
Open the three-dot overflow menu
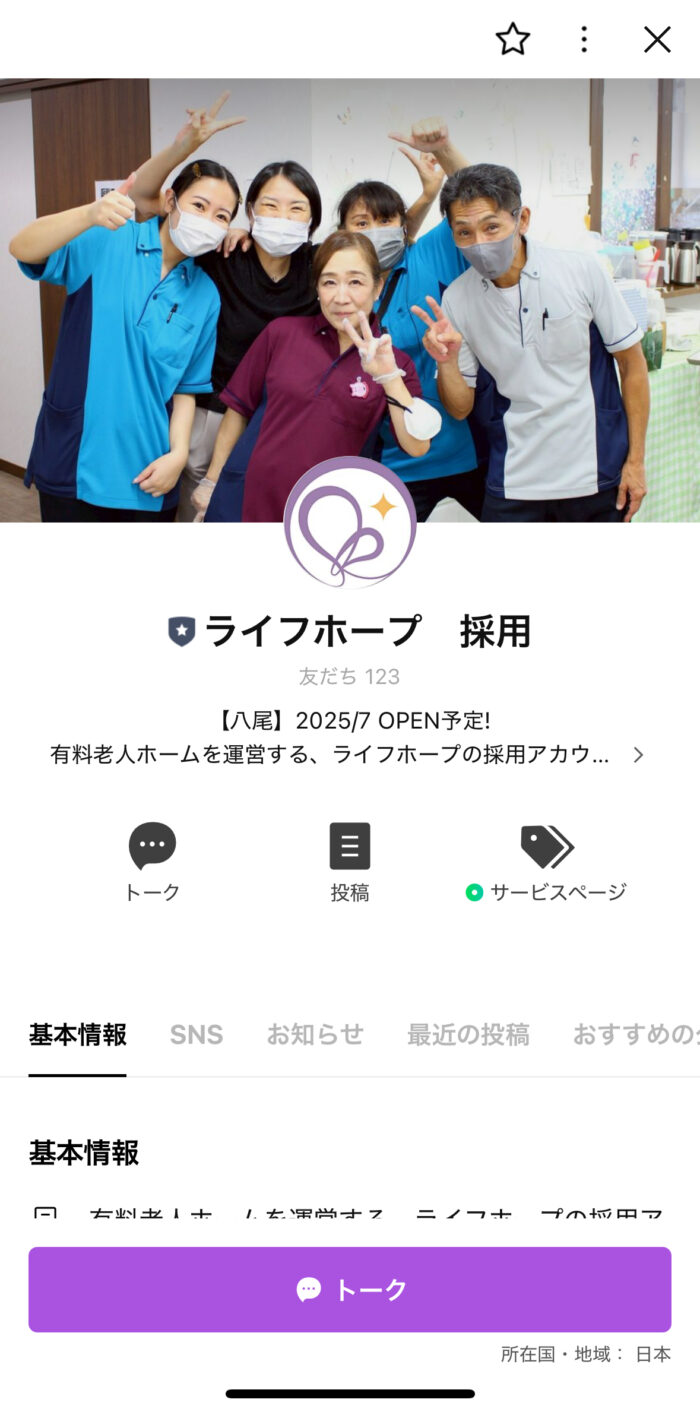[584, 39]
